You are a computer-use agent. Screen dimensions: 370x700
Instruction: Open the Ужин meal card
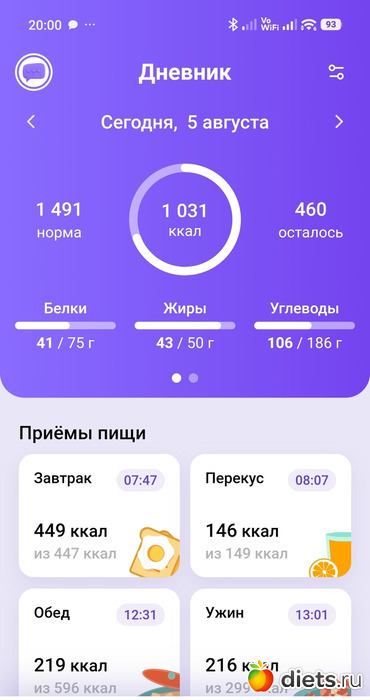click(270, 642)
